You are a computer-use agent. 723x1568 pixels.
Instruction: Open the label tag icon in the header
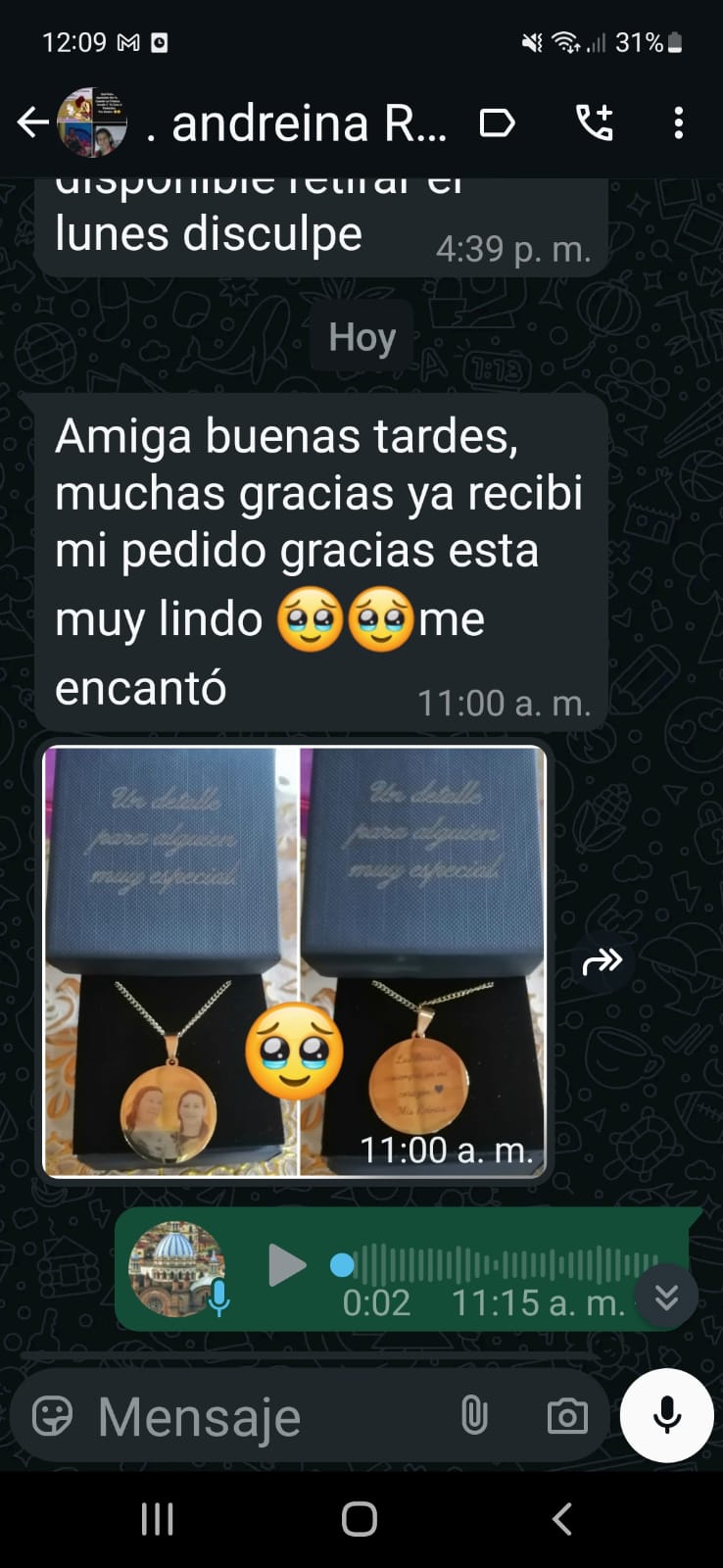click(x=497, y=123)
